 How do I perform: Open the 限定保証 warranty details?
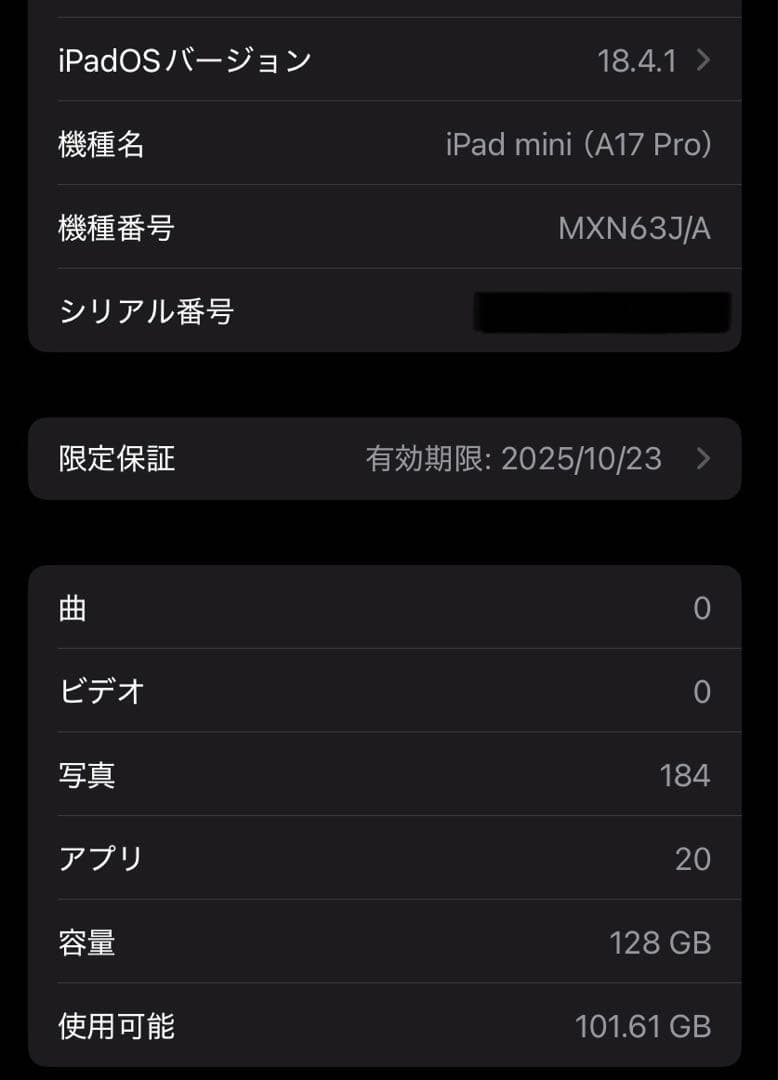pos(389,458)
